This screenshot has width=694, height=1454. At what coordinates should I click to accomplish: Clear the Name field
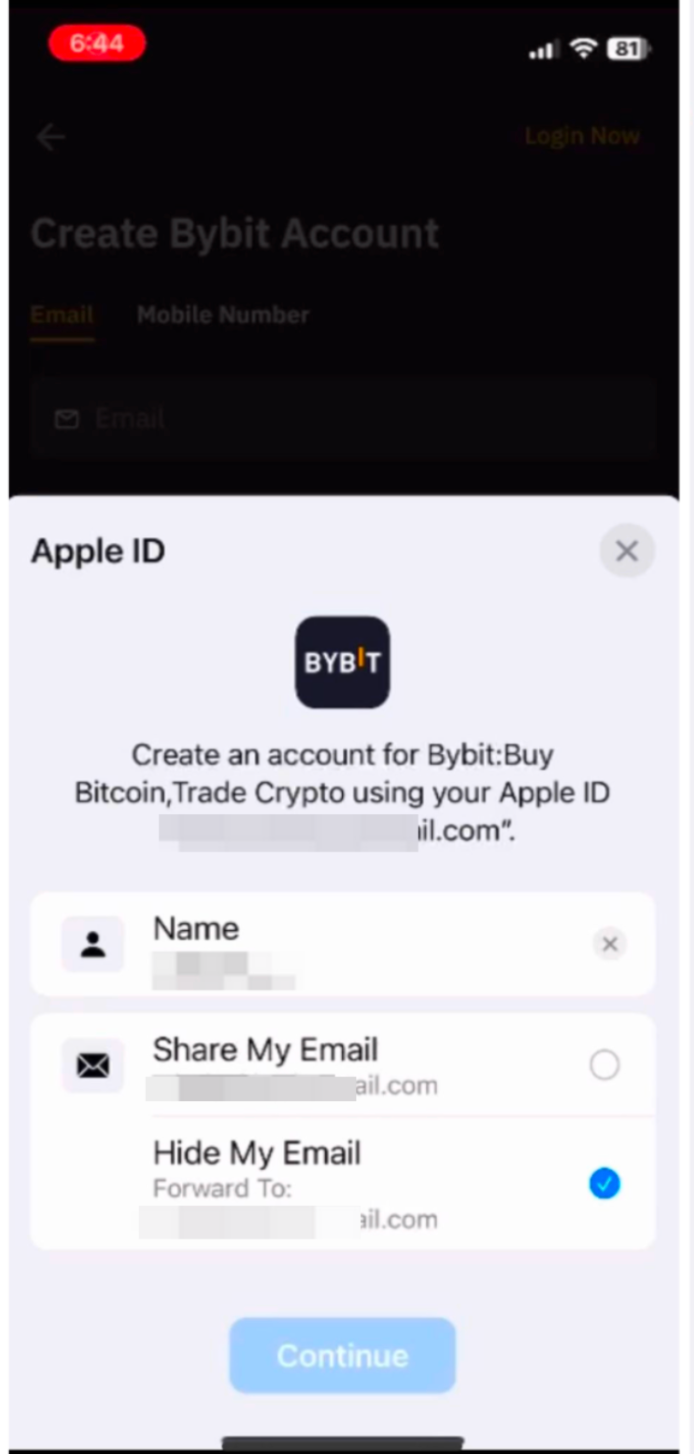(x=609, y=944)
